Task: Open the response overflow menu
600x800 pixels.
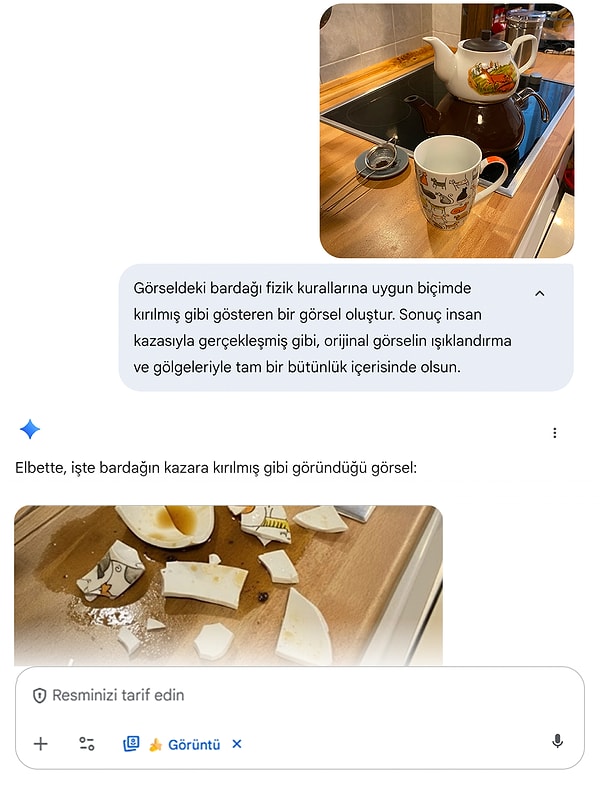Action: [x=554, y=433]
